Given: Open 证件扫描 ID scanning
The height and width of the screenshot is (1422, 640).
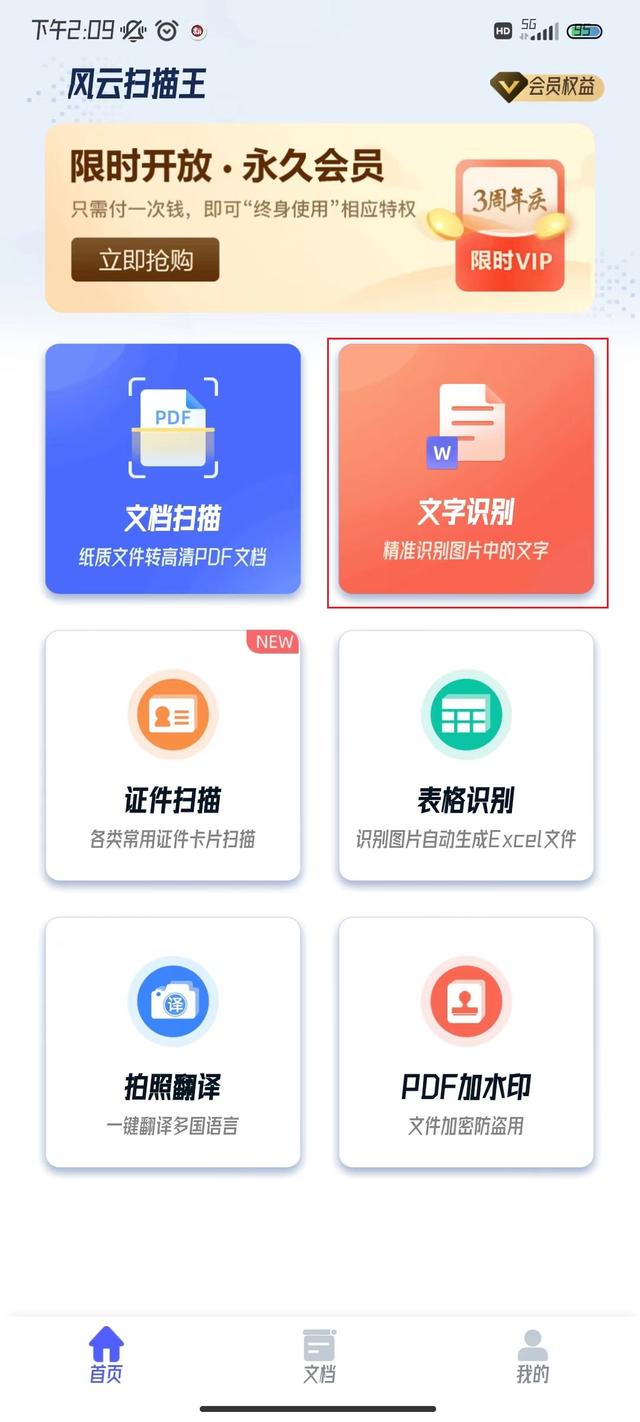Looking at the screenshot, I should (173, 755).
